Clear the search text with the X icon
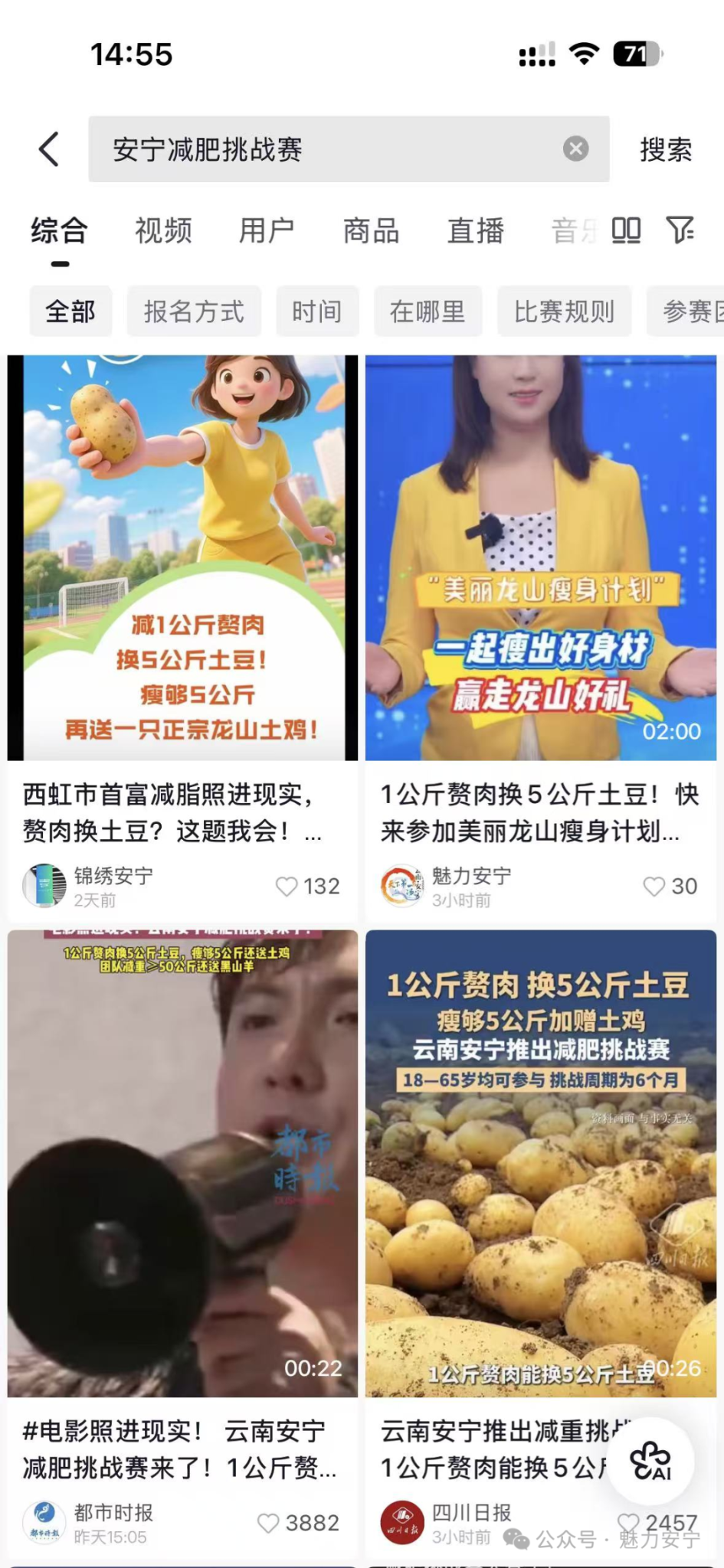The width and height of the screenshot is (724, 1568). point(577,150)
